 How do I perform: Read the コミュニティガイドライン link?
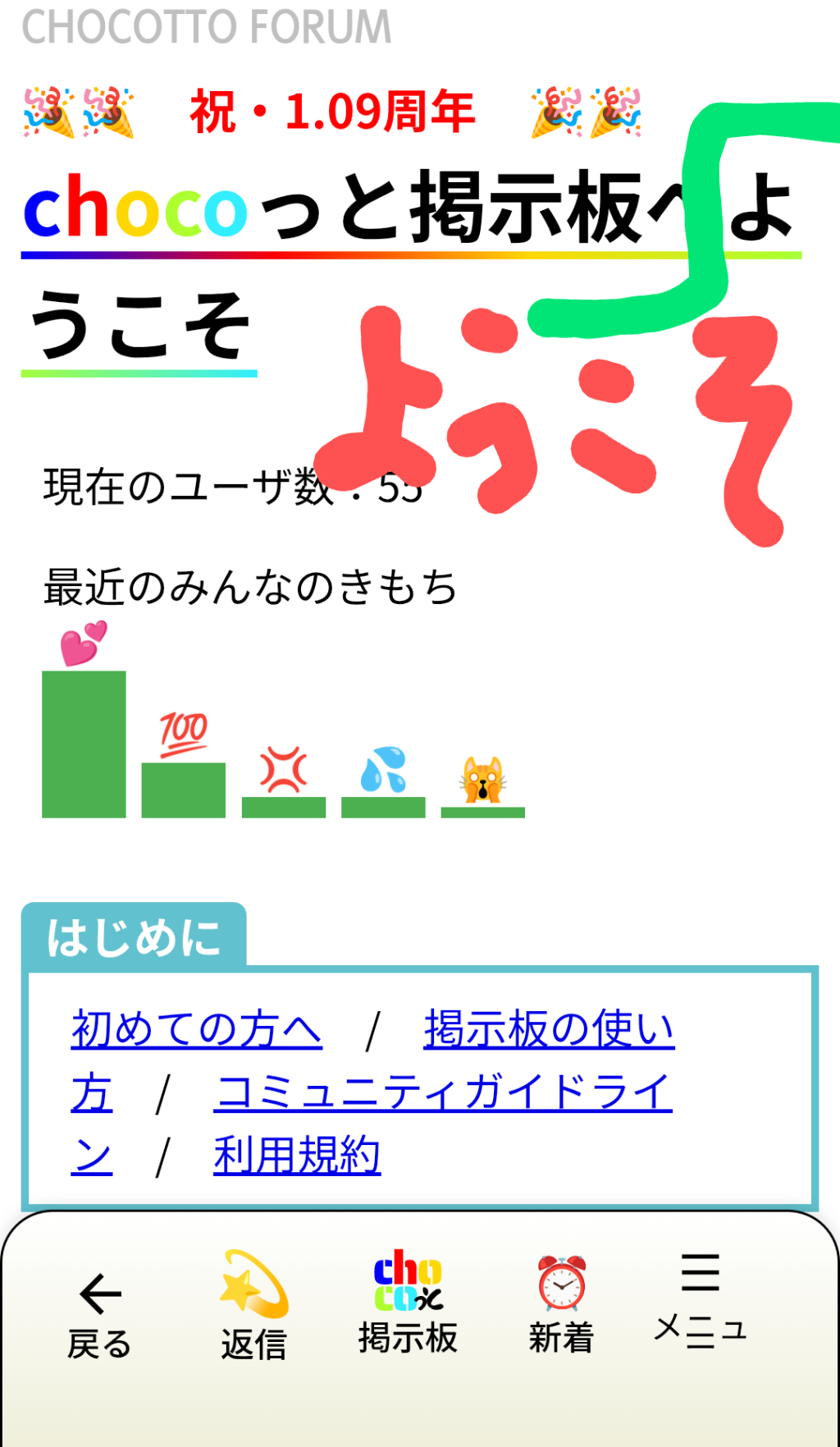[443, 1093]
